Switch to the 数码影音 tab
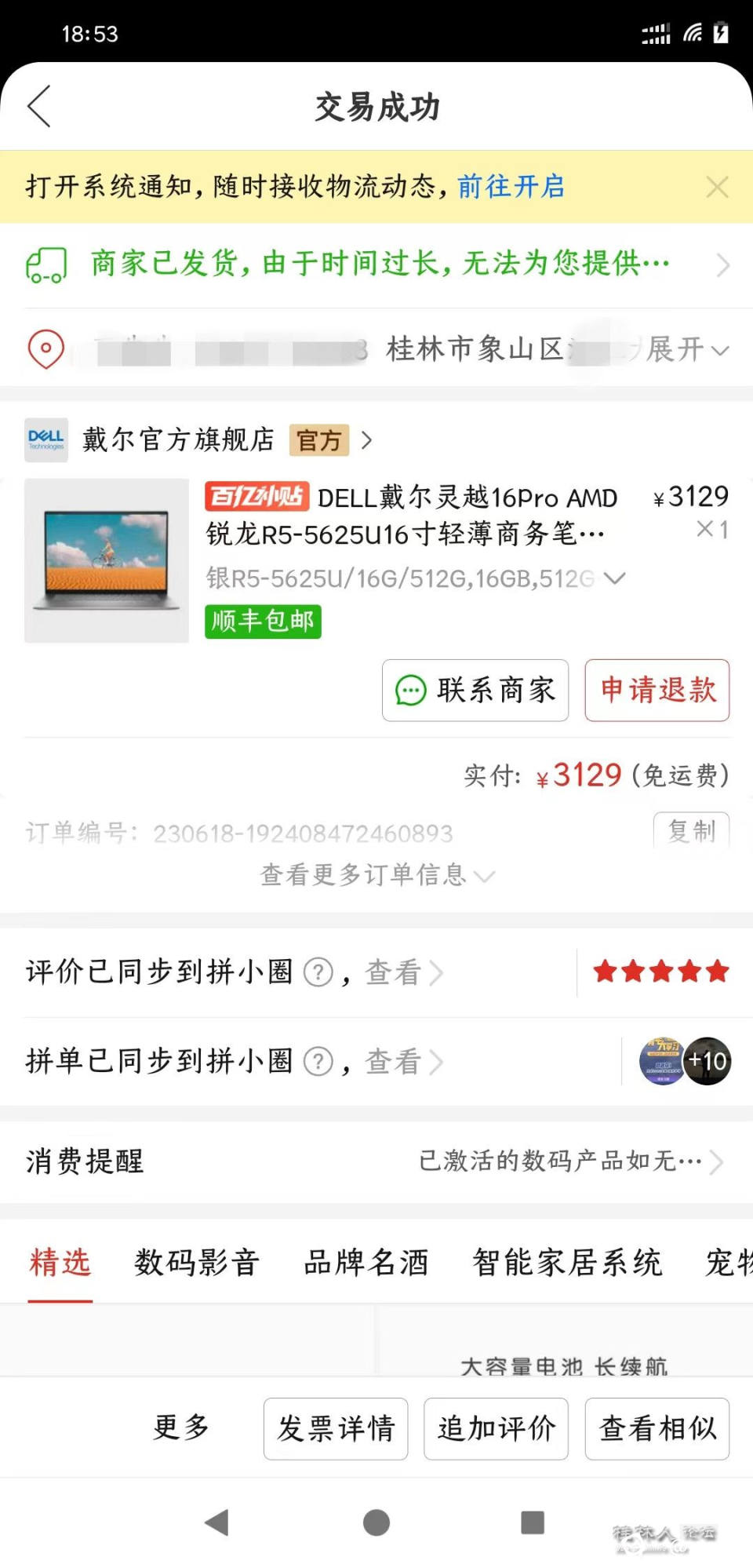This screenshot has height=1568, width=753. point(197,1263)
